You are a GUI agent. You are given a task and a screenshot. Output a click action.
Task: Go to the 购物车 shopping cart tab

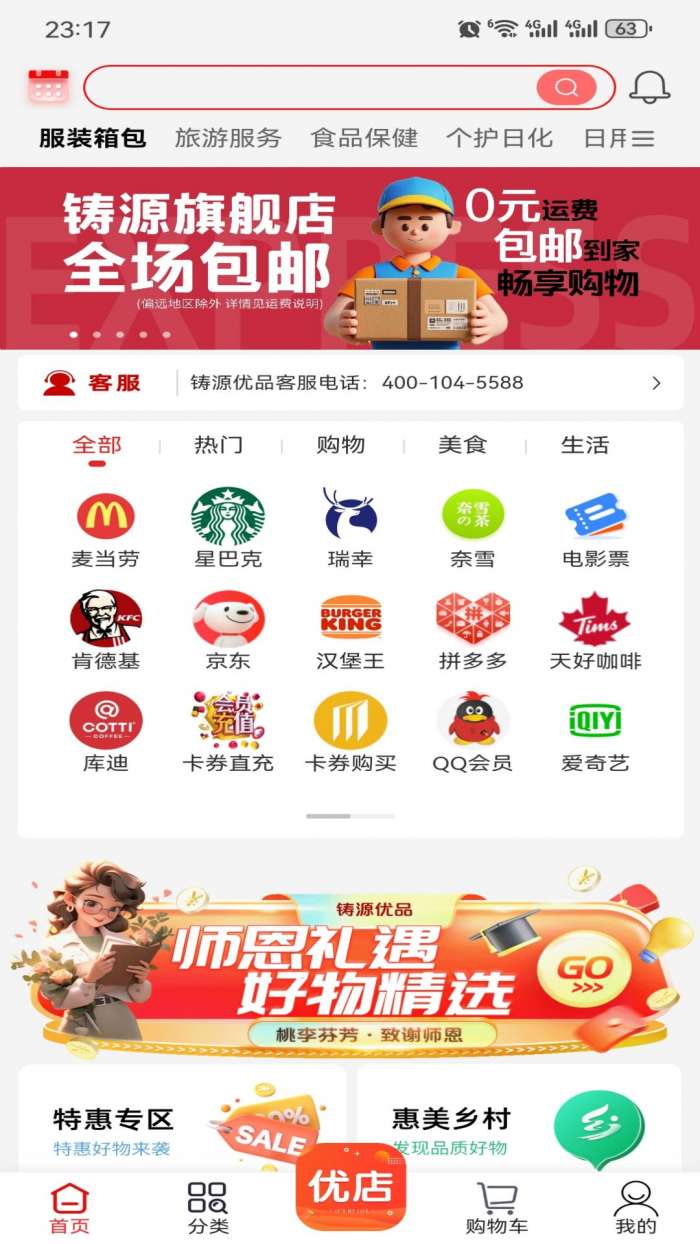pyautogui.click(x=496, y=1207)
